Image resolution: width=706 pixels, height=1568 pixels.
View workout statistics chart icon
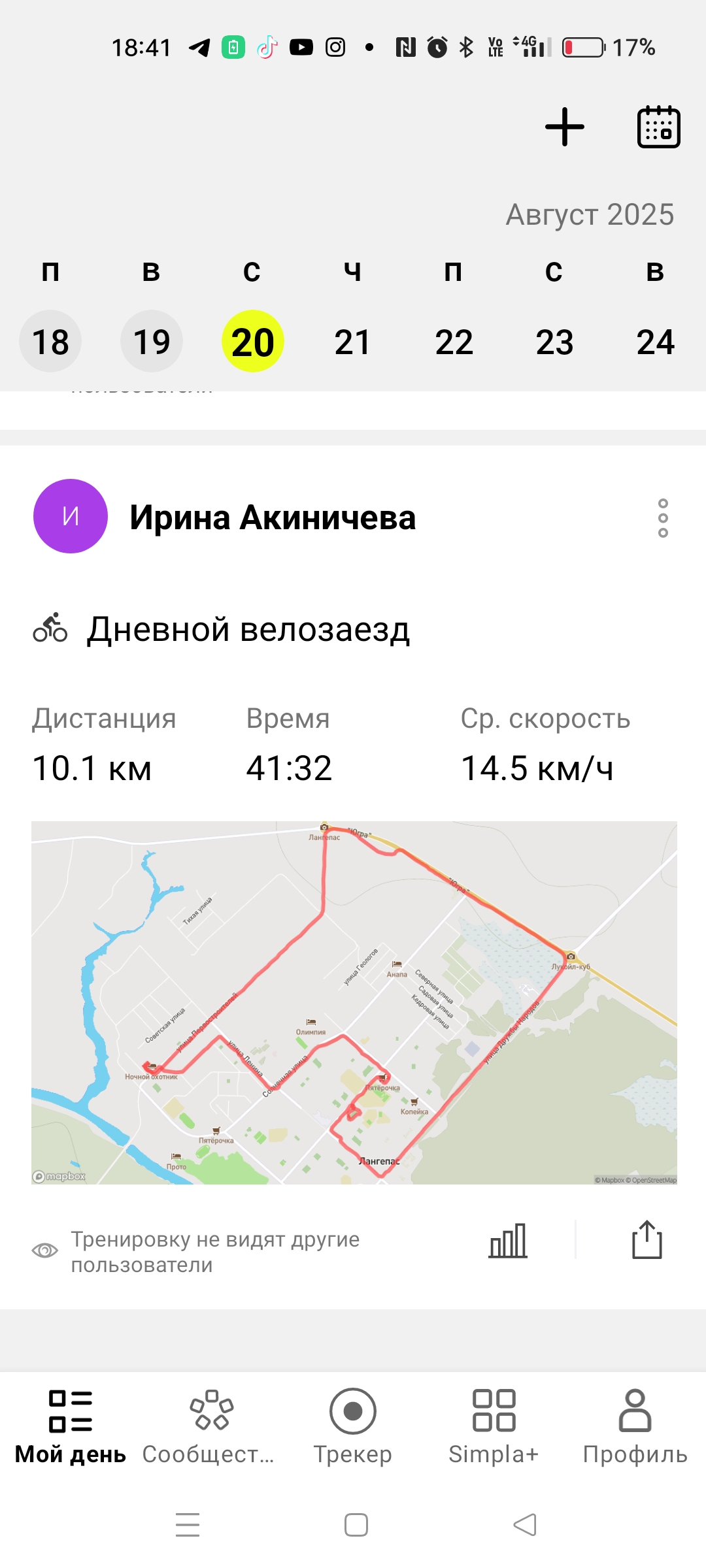pos(508,1240)
